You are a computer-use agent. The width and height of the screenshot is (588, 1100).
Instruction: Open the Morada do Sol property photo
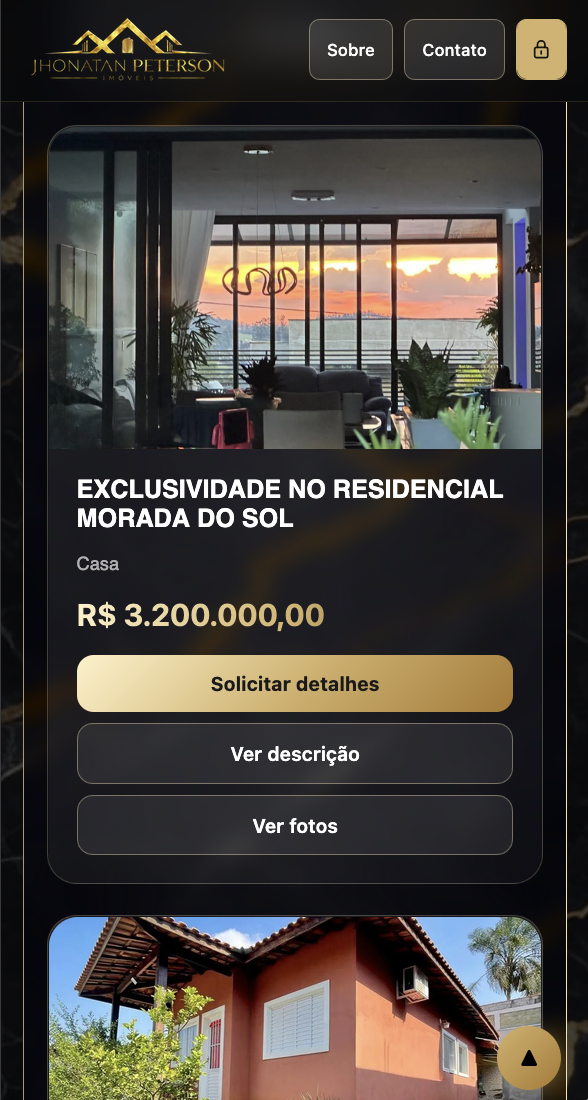295,288
